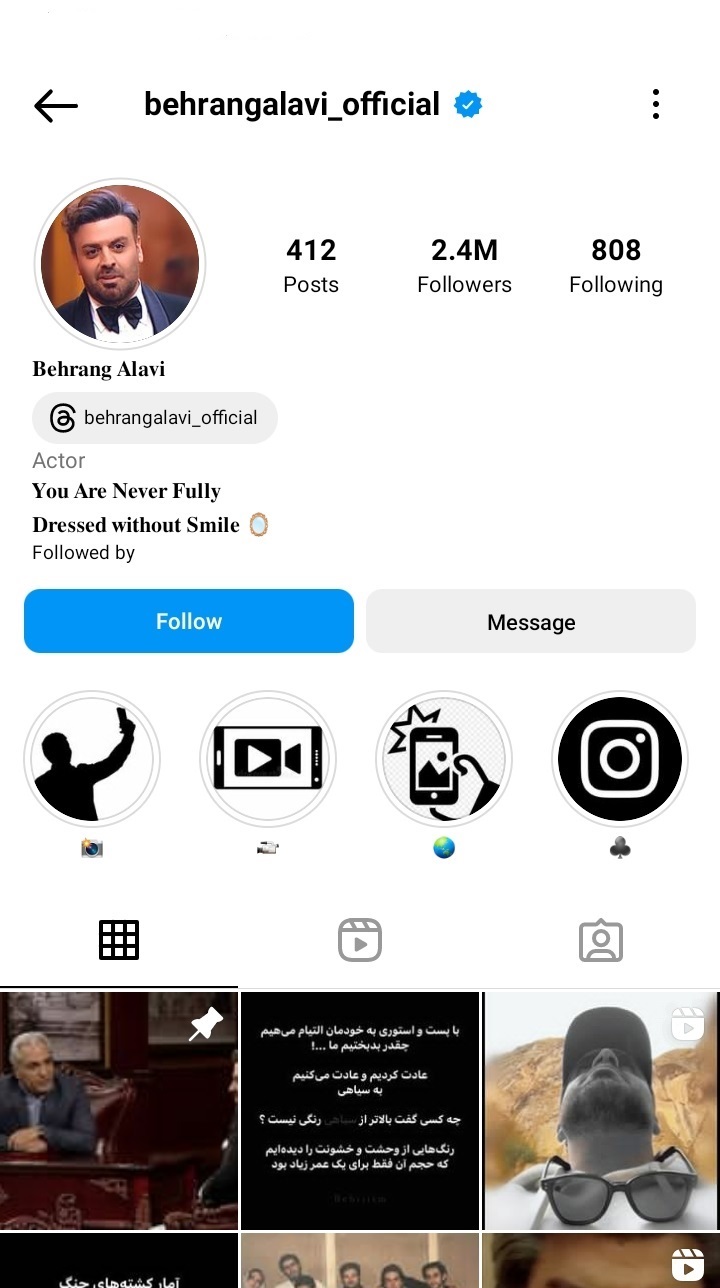The image size is (720, 1288).
Task: Message Behrang Alavi
Action: [x=531, y=622]
